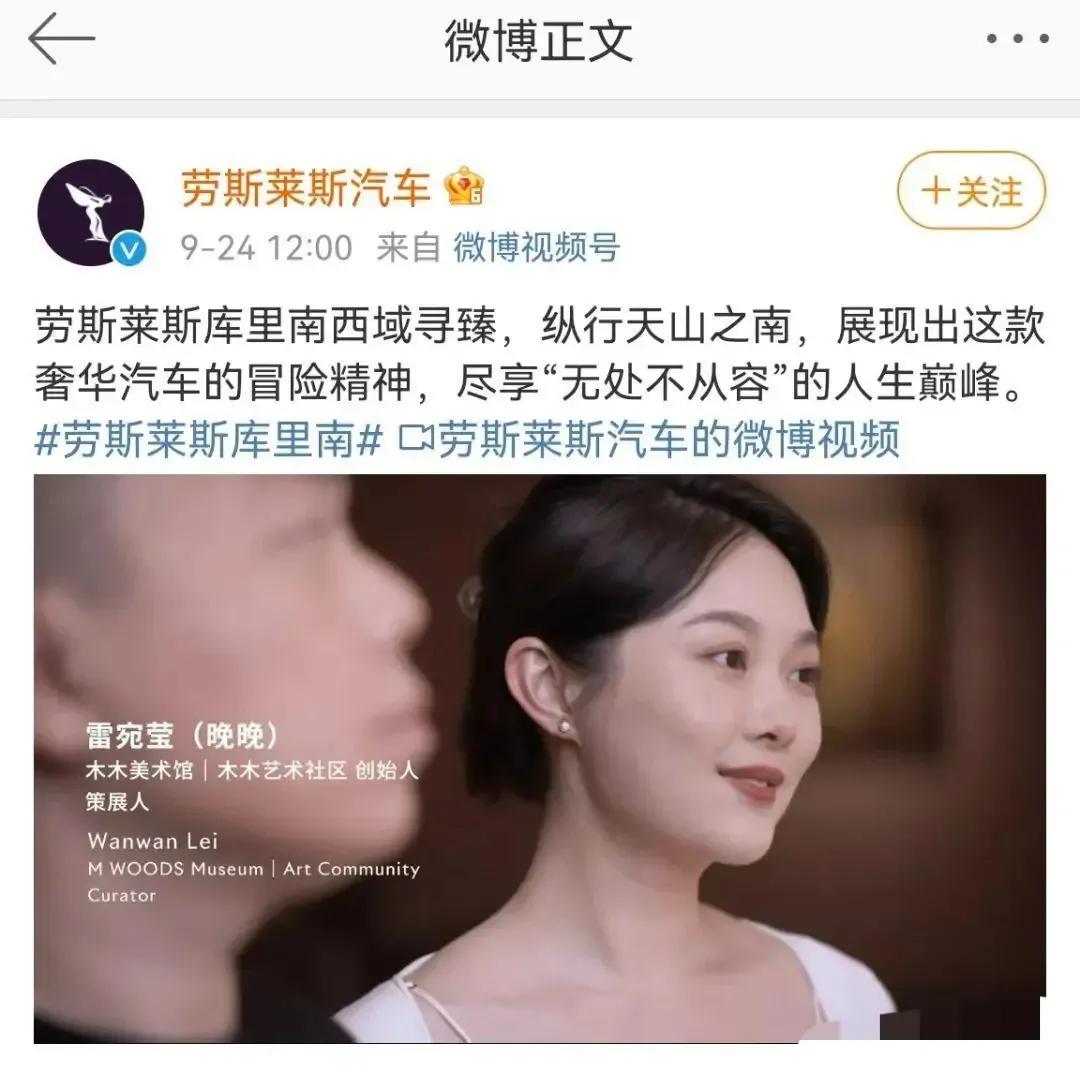Open the 劳斯莱斯汽车 profile avatar
1080x1073 pixels.
[x=91, y=212]
